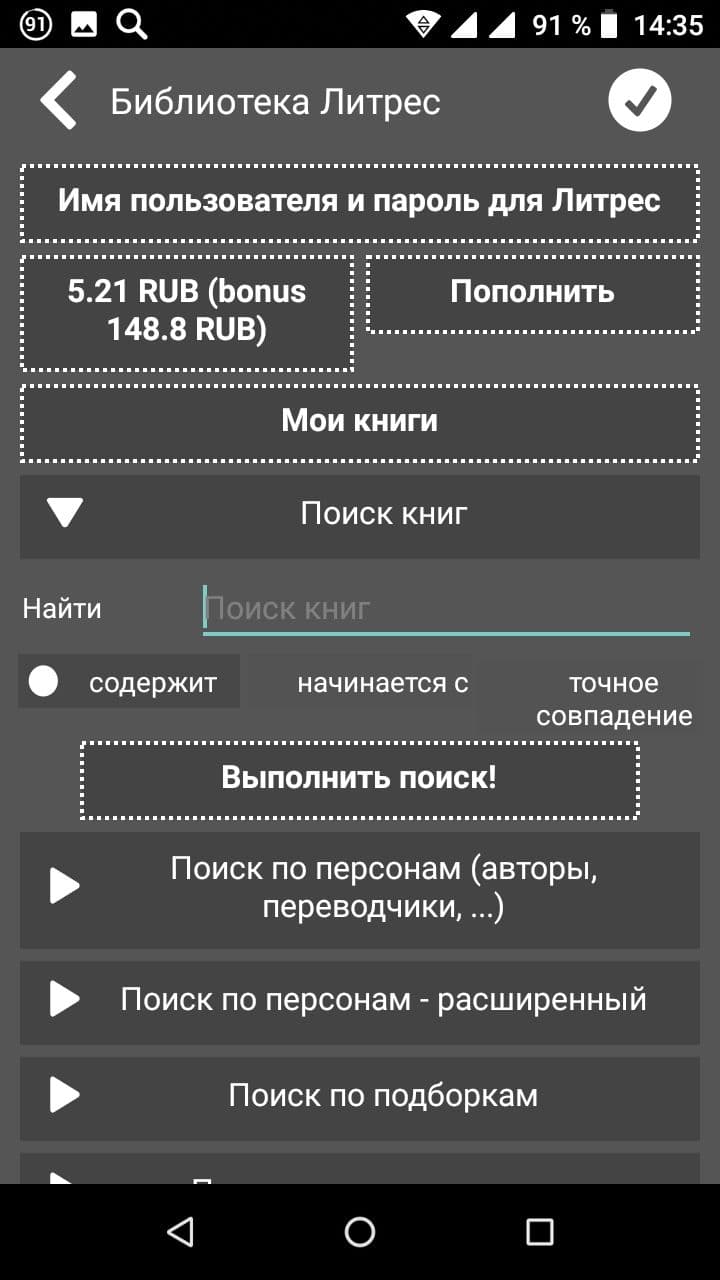This screenshot has width=720, height=1280.
Task: Choose точное совпадение option
Action: point(613,699)
